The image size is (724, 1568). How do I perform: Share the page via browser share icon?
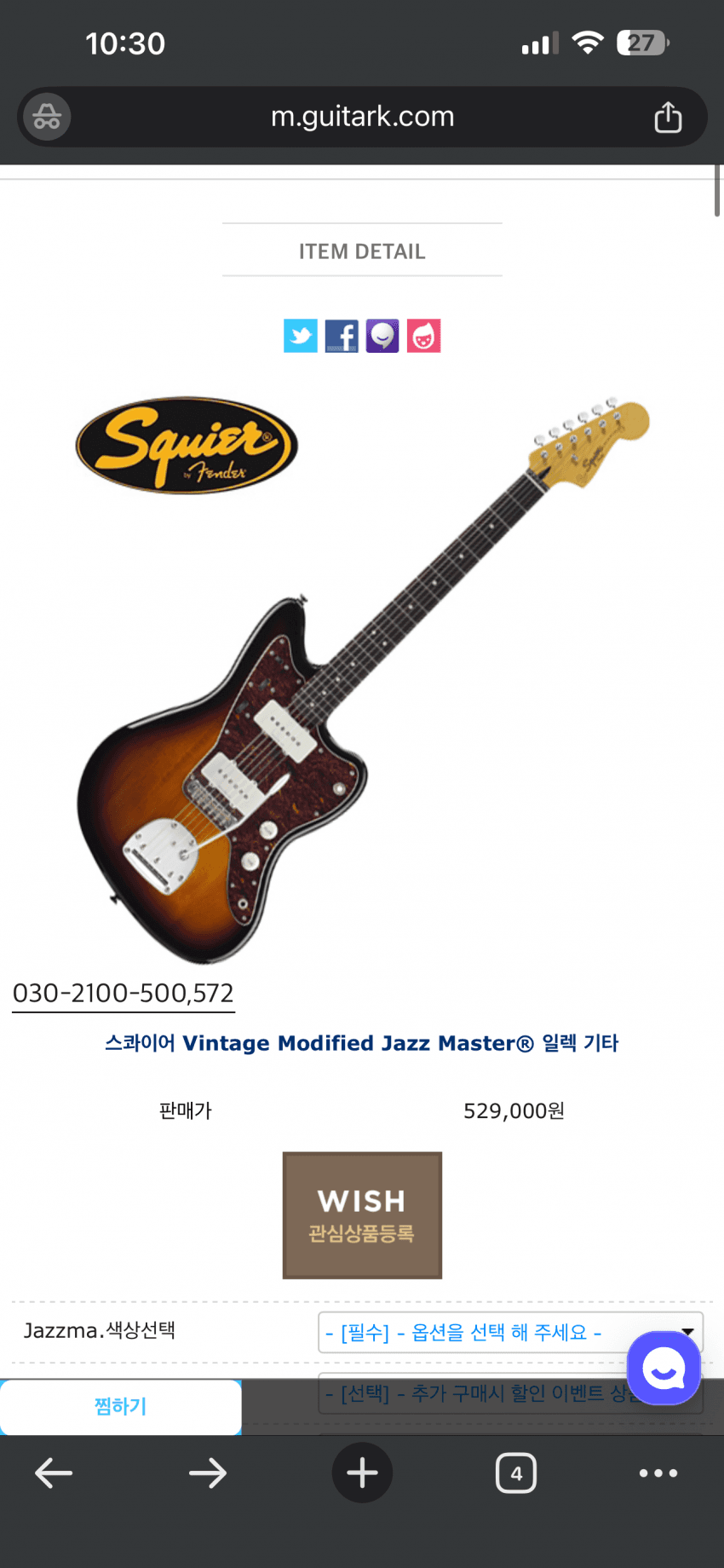tap(668, 117)
